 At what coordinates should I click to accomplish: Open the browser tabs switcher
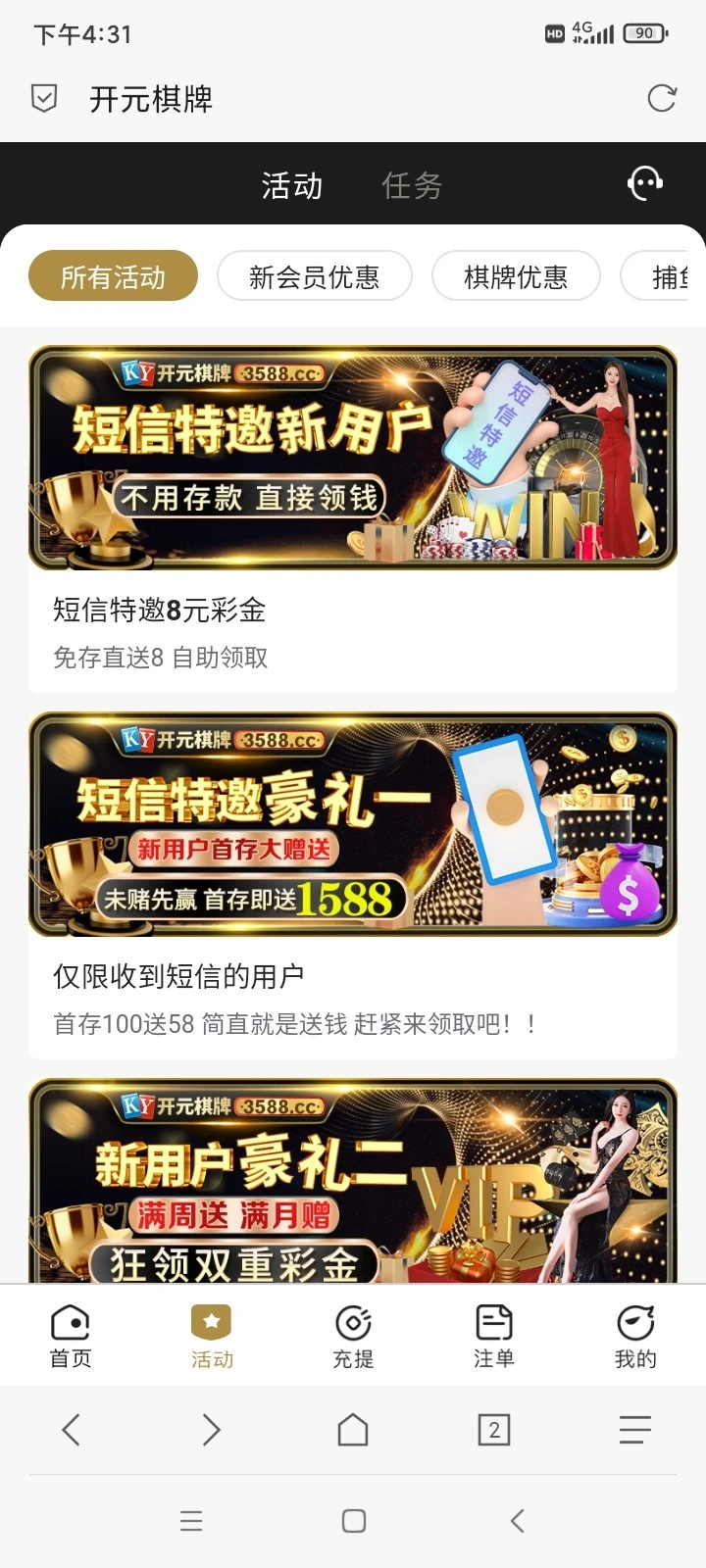[x=494, y=1430]
